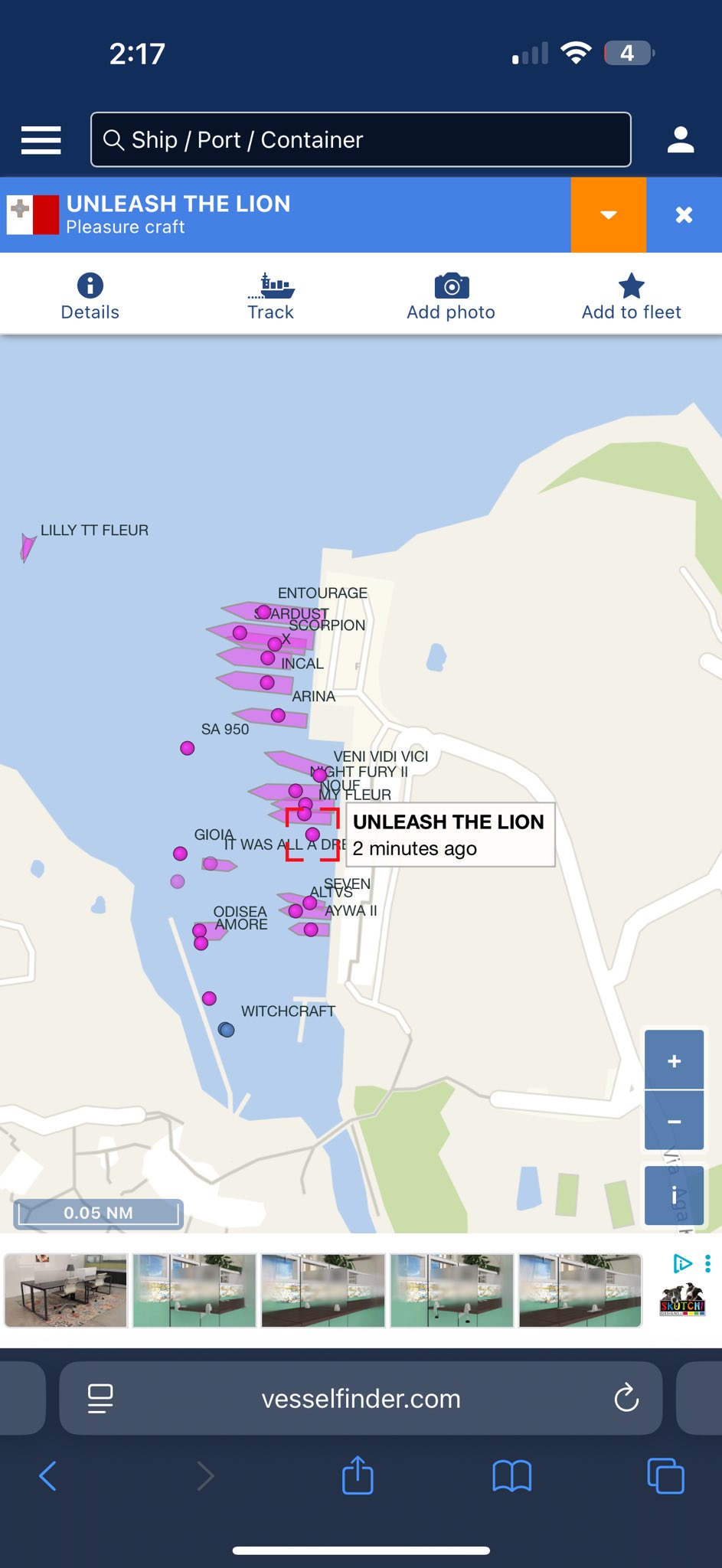722x1568 pixels.
Task: Go back in Safari
Action: click(47, 1475)
